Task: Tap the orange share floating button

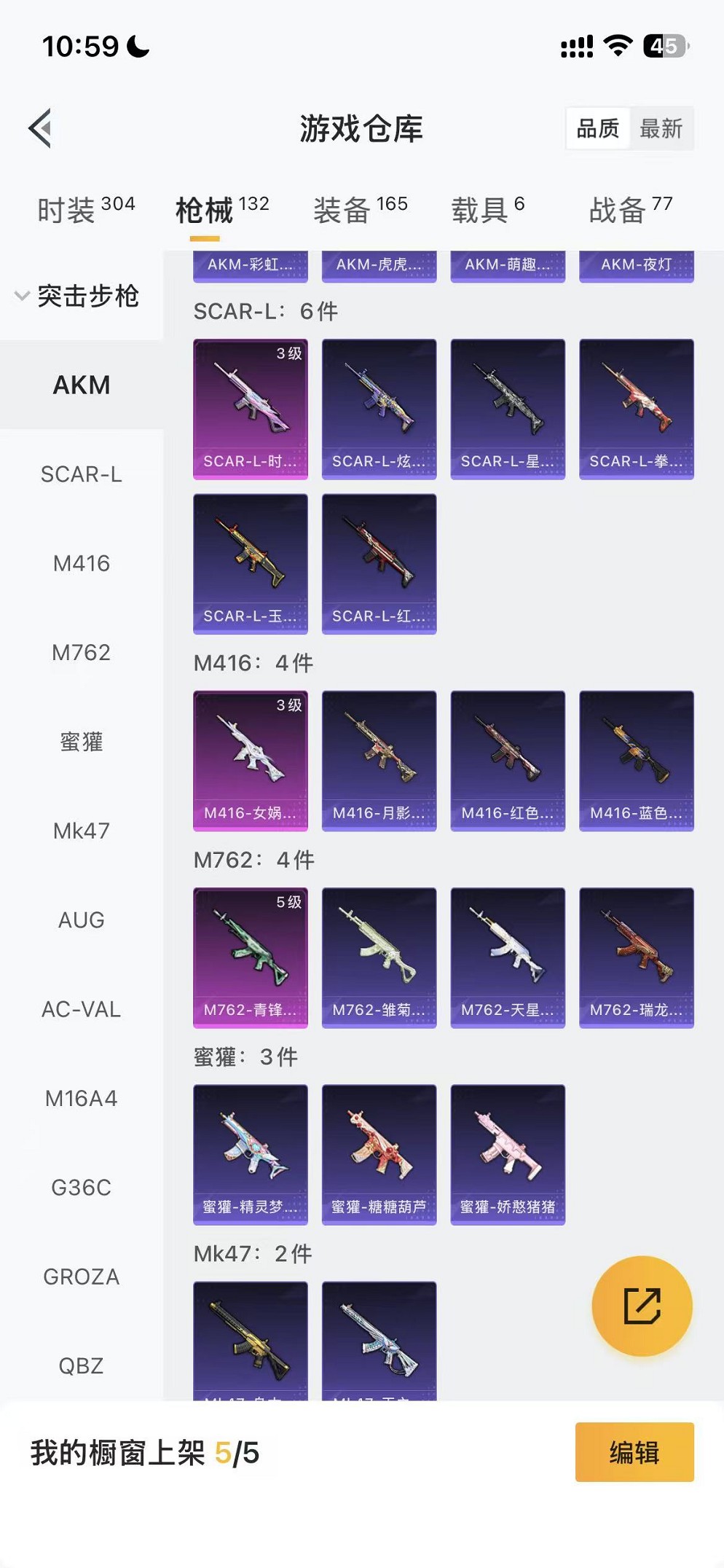Action: pyautogui.click(x=642, y=1305)
